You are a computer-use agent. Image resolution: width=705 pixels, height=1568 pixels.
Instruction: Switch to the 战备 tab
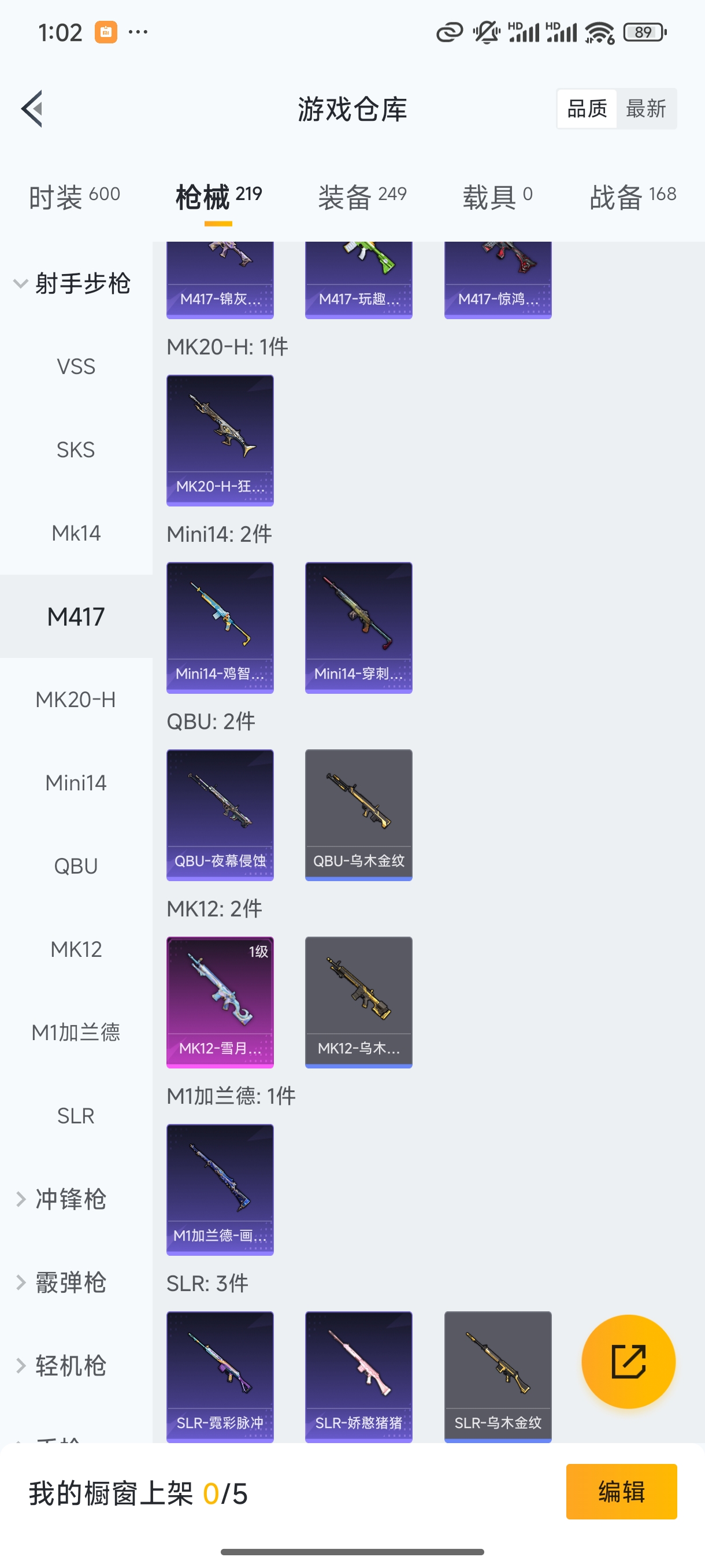coord(633,197)
